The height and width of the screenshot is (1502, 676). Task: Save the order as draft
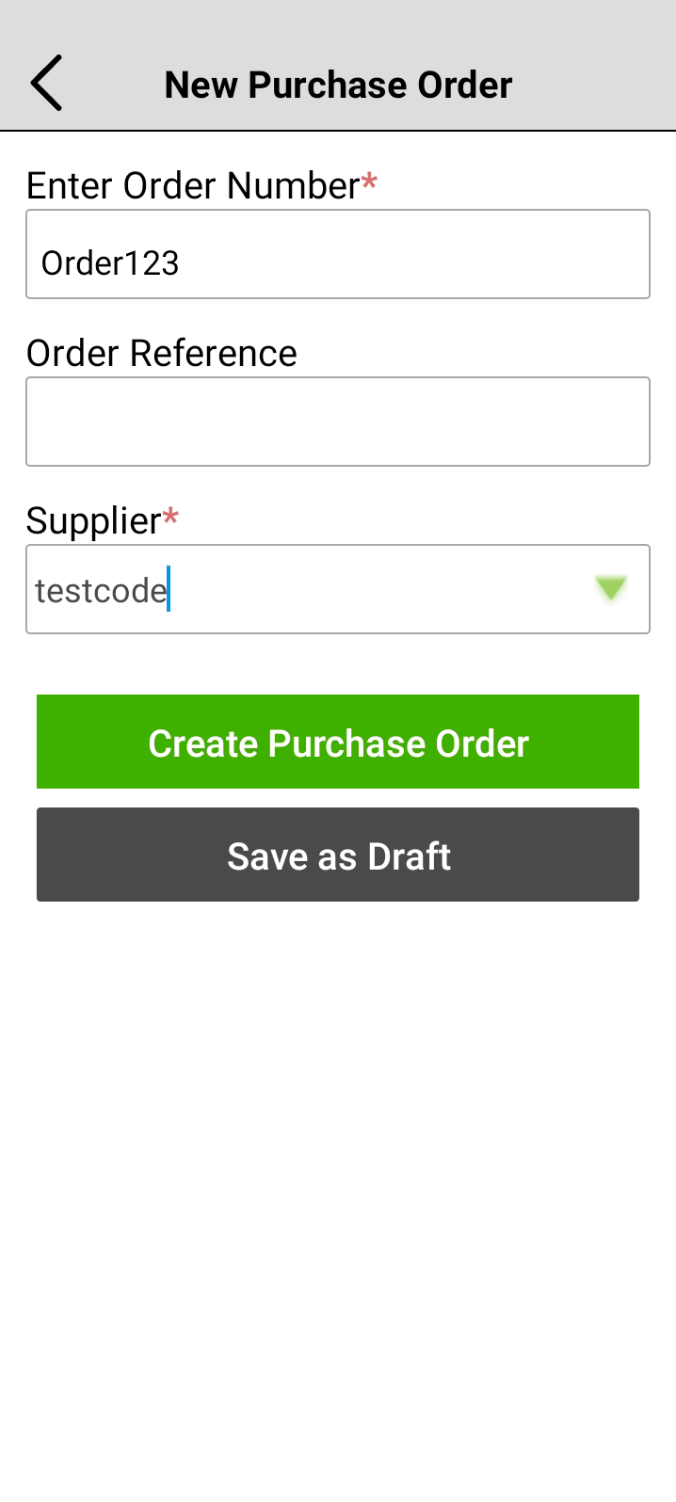tap(338, 855)
